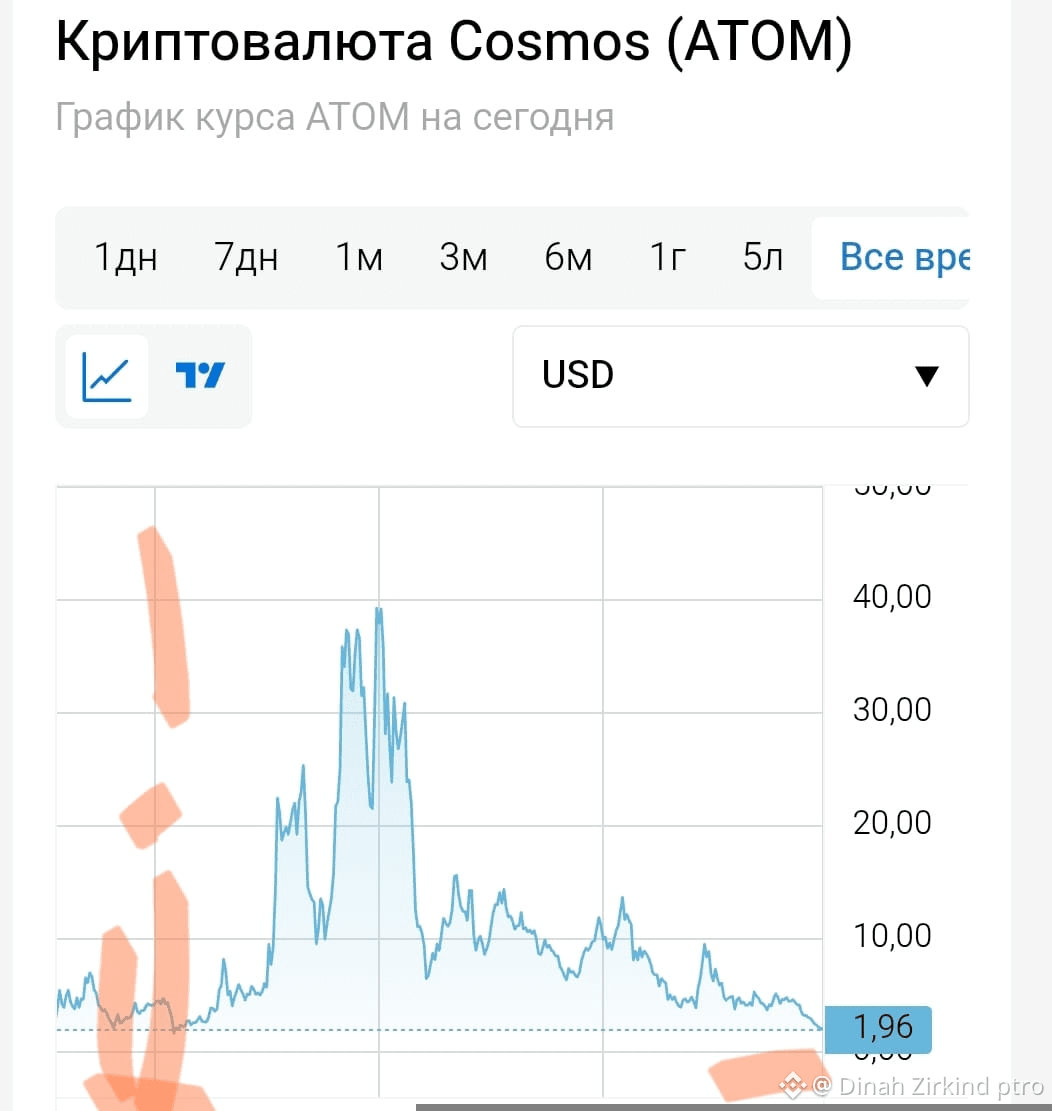Image resolution: width=1052 pixels, height=1111 pixels.
Task: Click the diamond watermark icon near Dinah Zirkind
Action: 791,1083
